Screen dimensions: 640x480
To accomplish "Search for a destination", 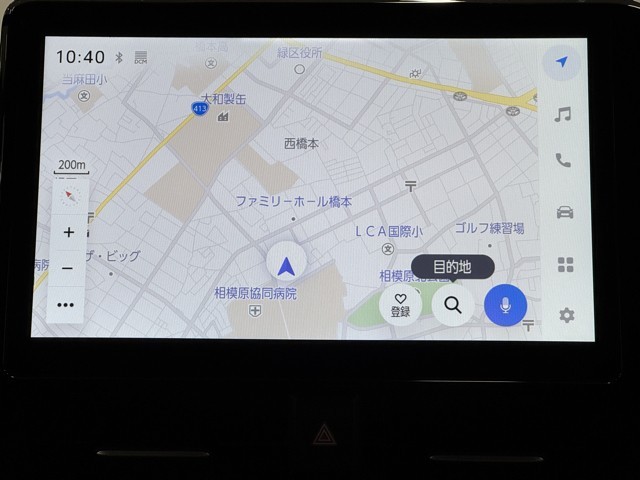I will coord(453,305).
